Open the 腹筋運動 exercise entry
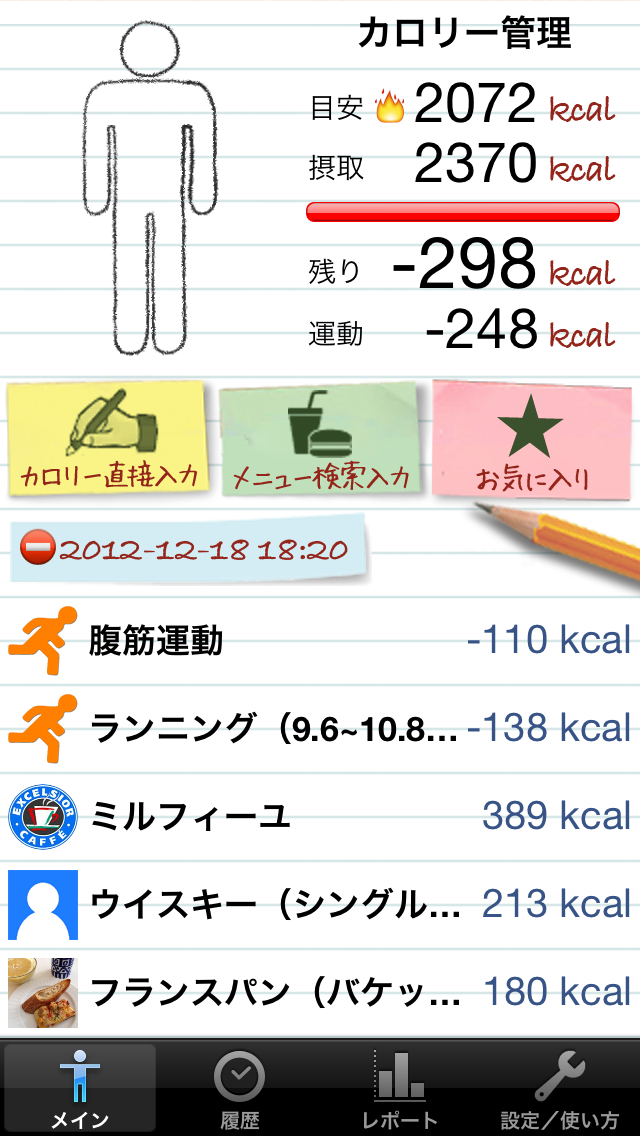The width and height of the screenshot is (640, 1136). [x=320, y=640]
